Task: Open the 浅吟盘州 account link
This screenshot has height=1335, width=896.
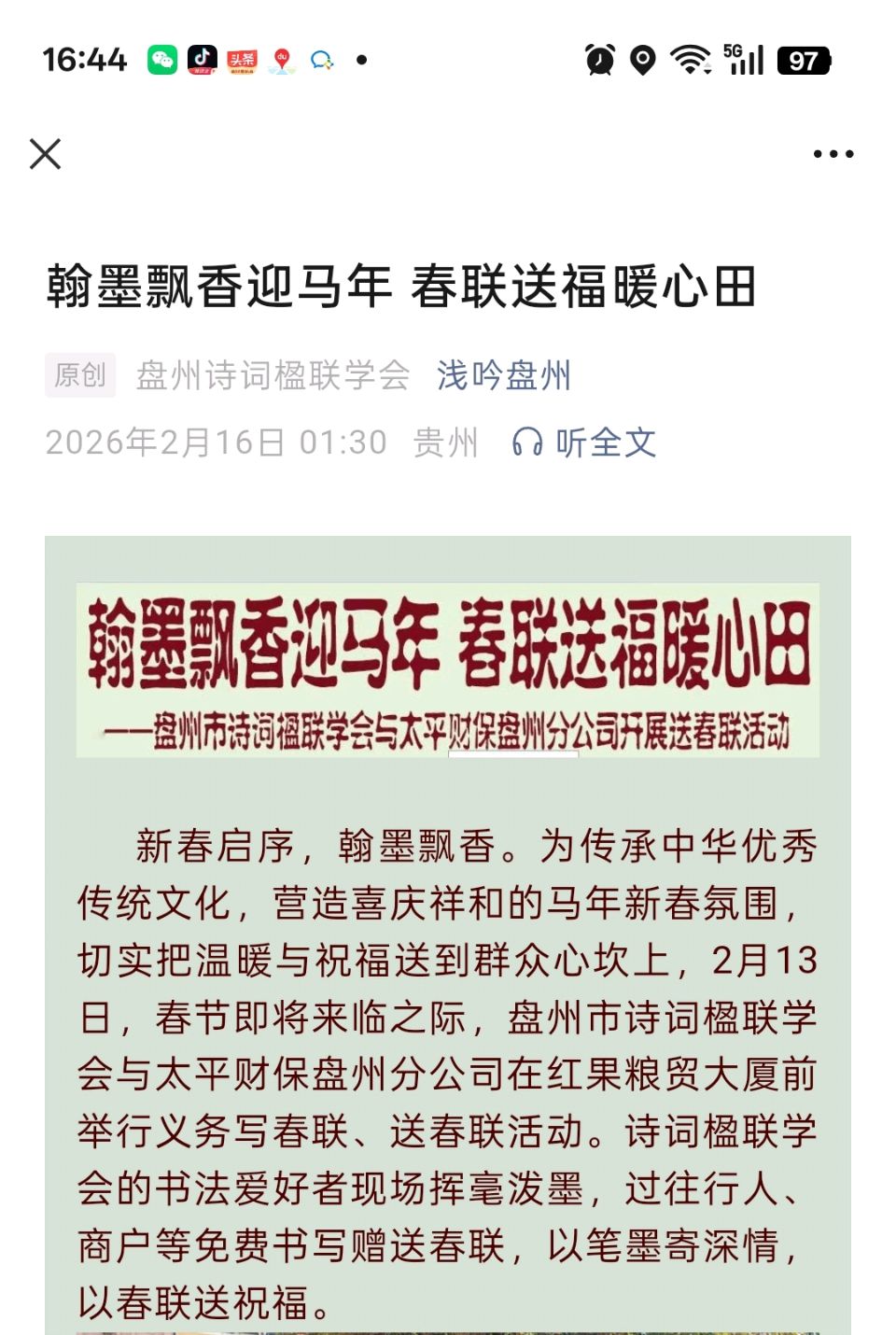Action: point(503,375)
